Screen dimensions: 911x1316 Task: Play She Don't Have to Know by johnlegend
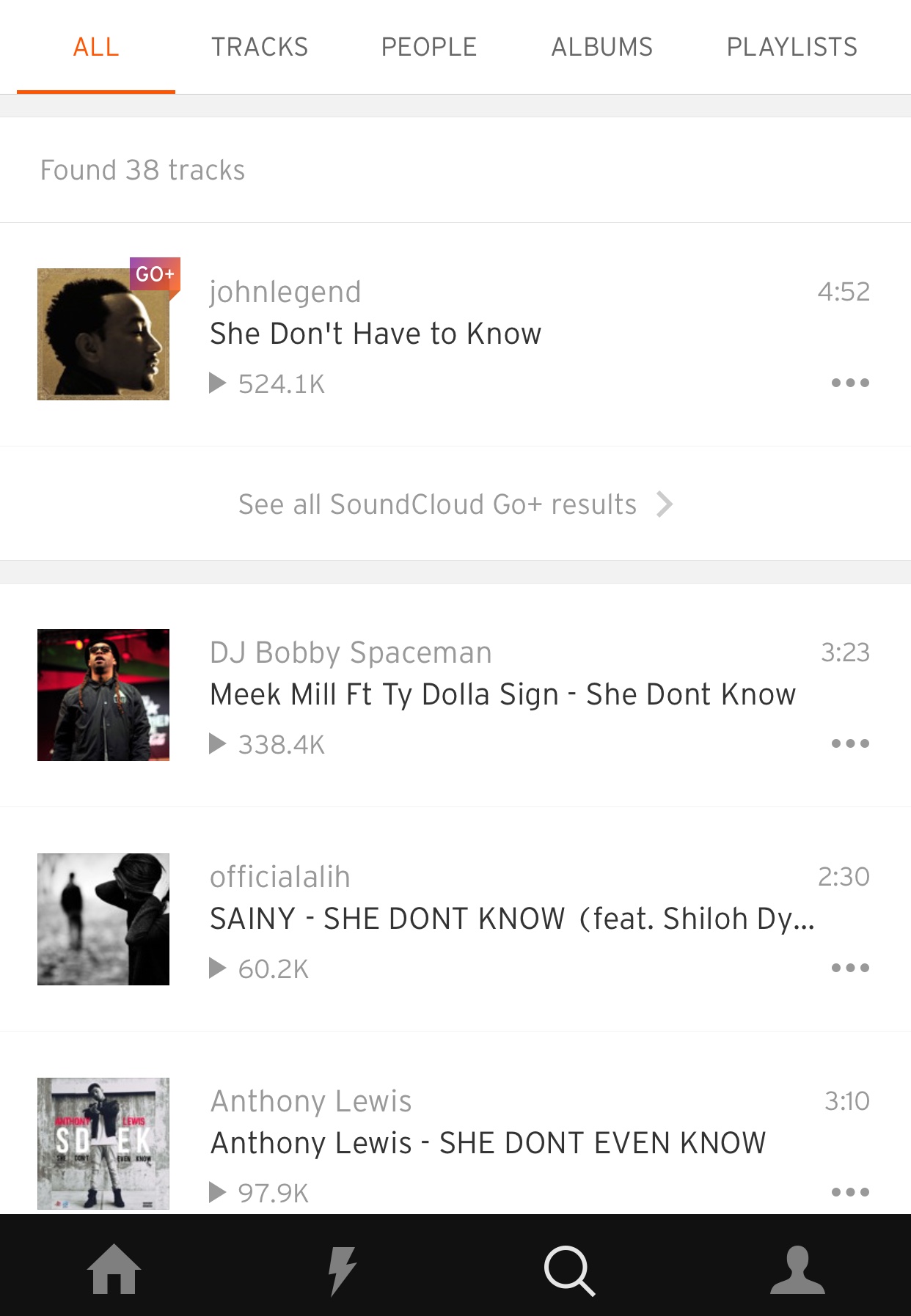click(375, 334)
